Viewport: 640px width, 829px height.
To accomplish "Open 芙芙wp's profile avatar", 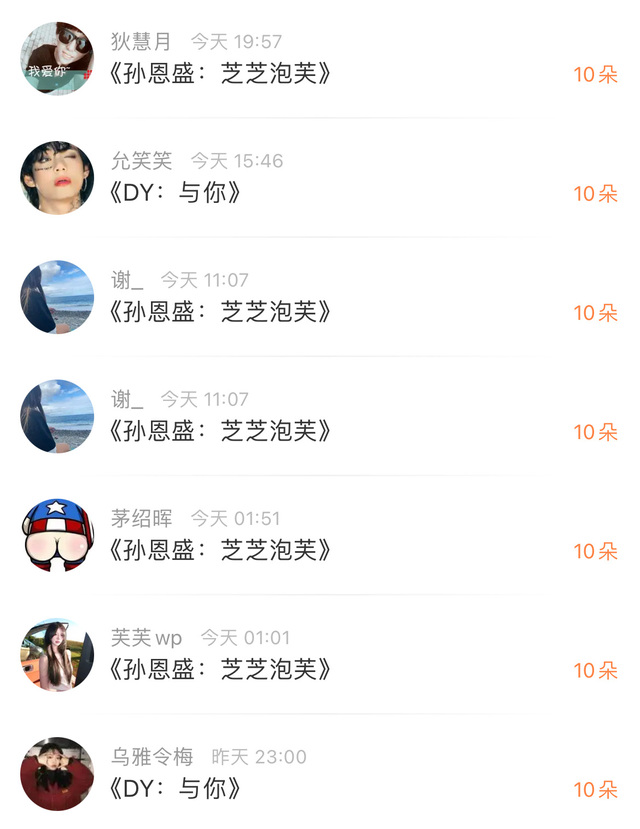I will tap(56, 654).
